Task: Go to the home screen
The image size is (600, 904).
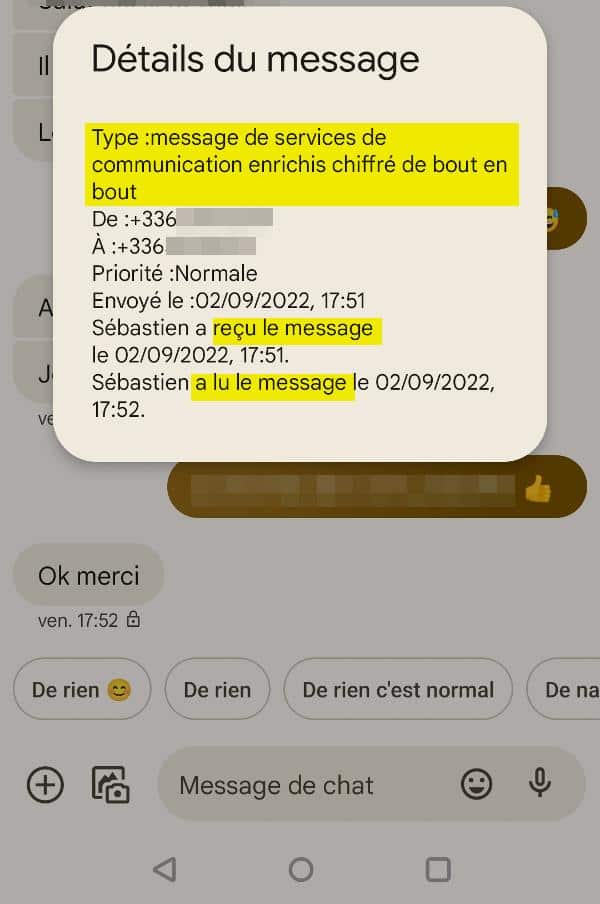Action: pos(300,869)
